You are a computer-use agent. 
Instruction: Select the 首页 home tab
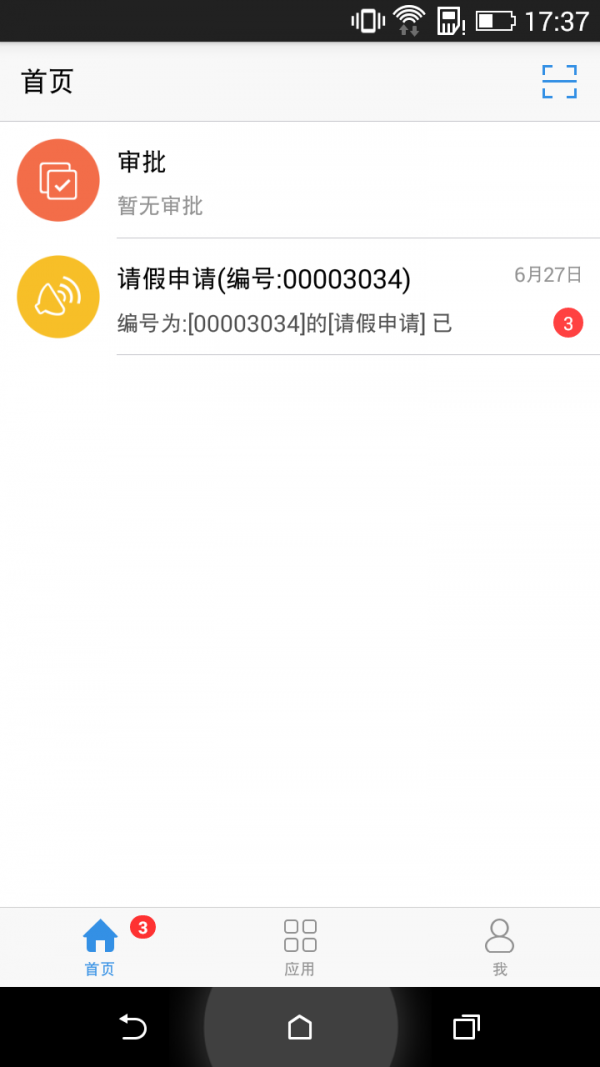click(x=100, y=947)
